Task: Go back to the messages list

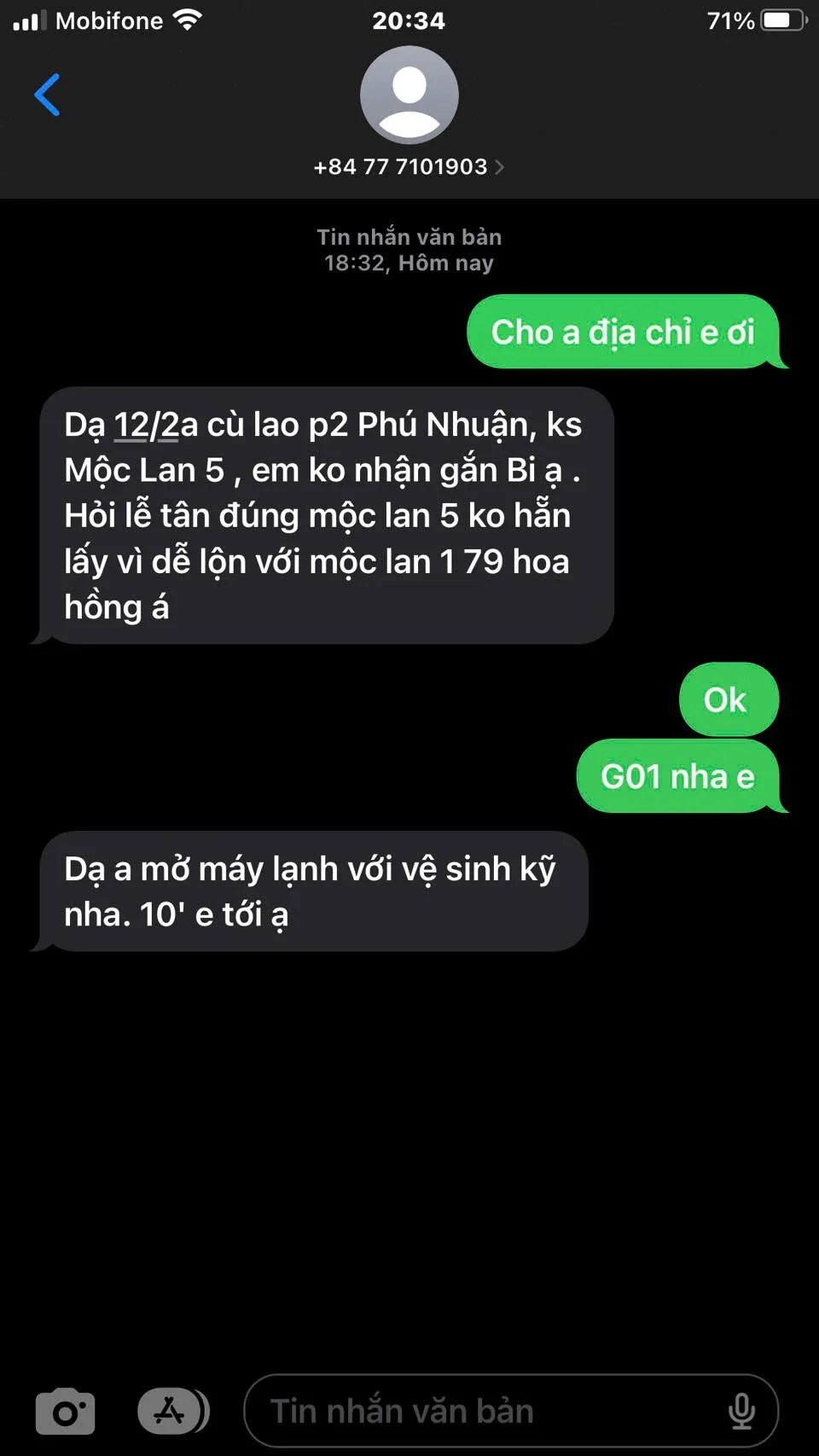Action: pyautogui.click(x=48, y=95)
